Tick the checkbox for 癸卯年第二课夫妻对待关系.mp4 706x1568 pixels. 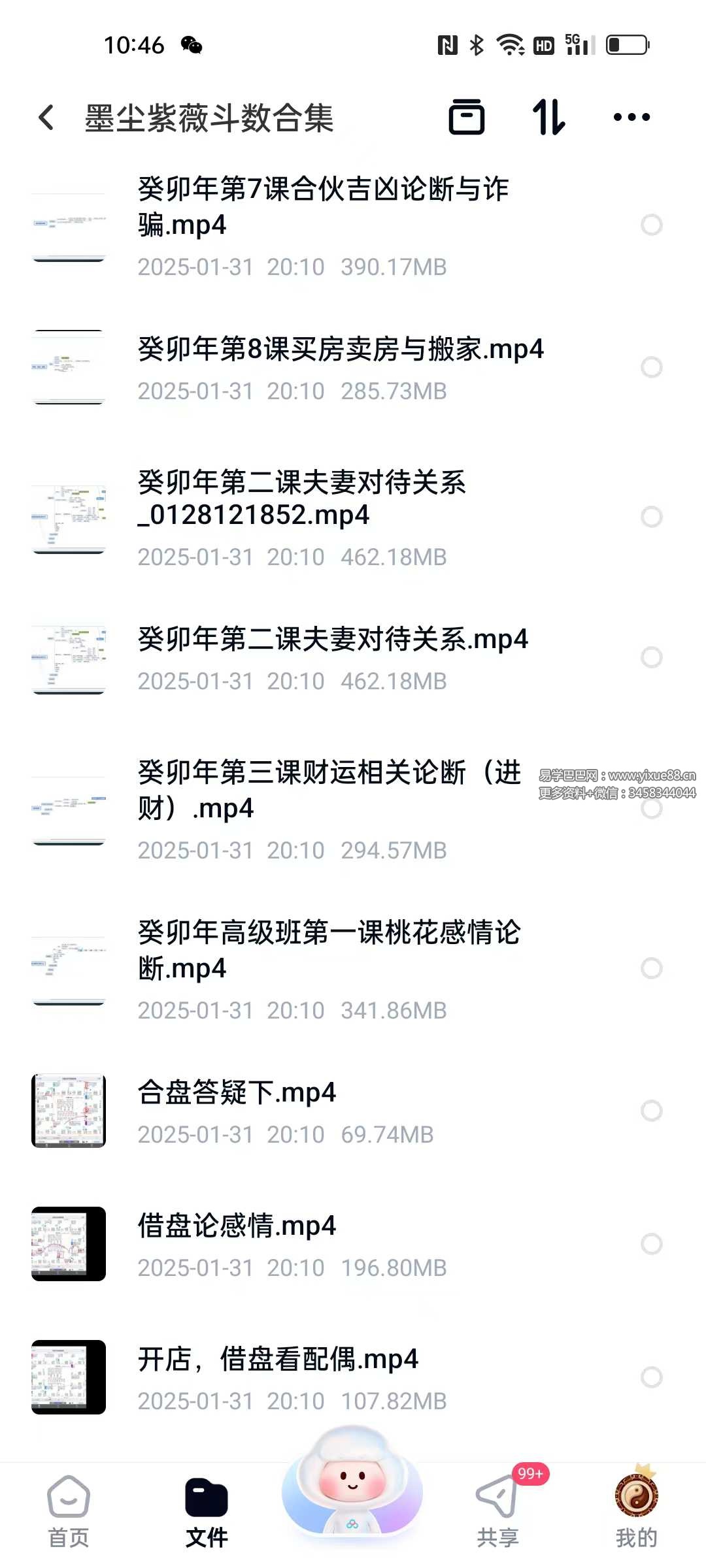(x=651, y=657)
